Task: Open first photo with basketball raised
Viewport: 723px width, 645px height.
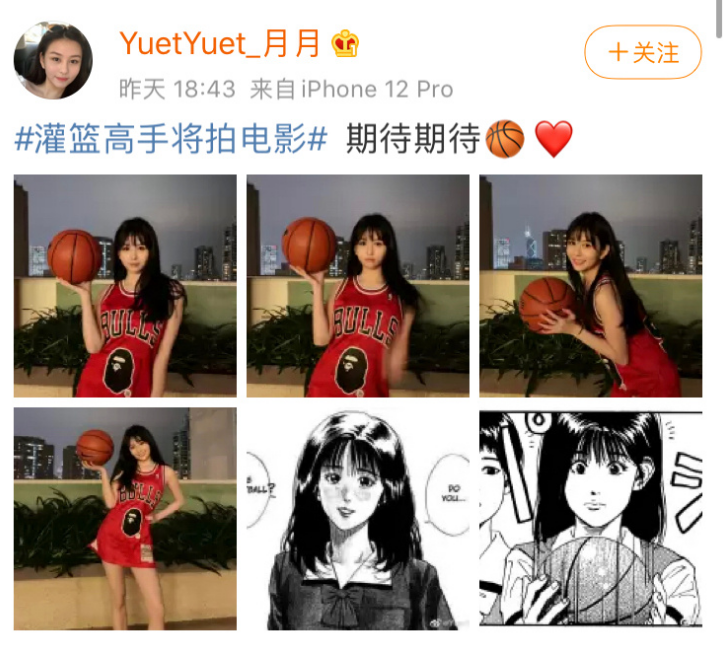Action: click(x=125, y=286)
